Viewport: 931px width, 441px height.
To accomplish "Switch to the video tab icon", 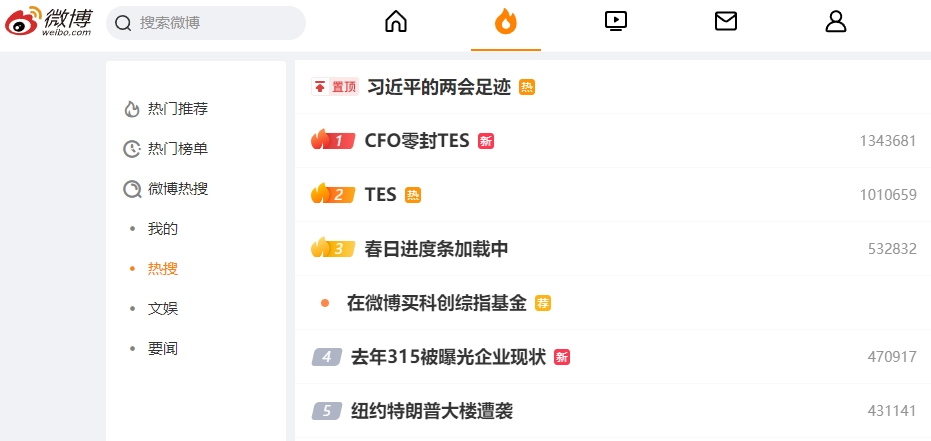I will 616,21.
